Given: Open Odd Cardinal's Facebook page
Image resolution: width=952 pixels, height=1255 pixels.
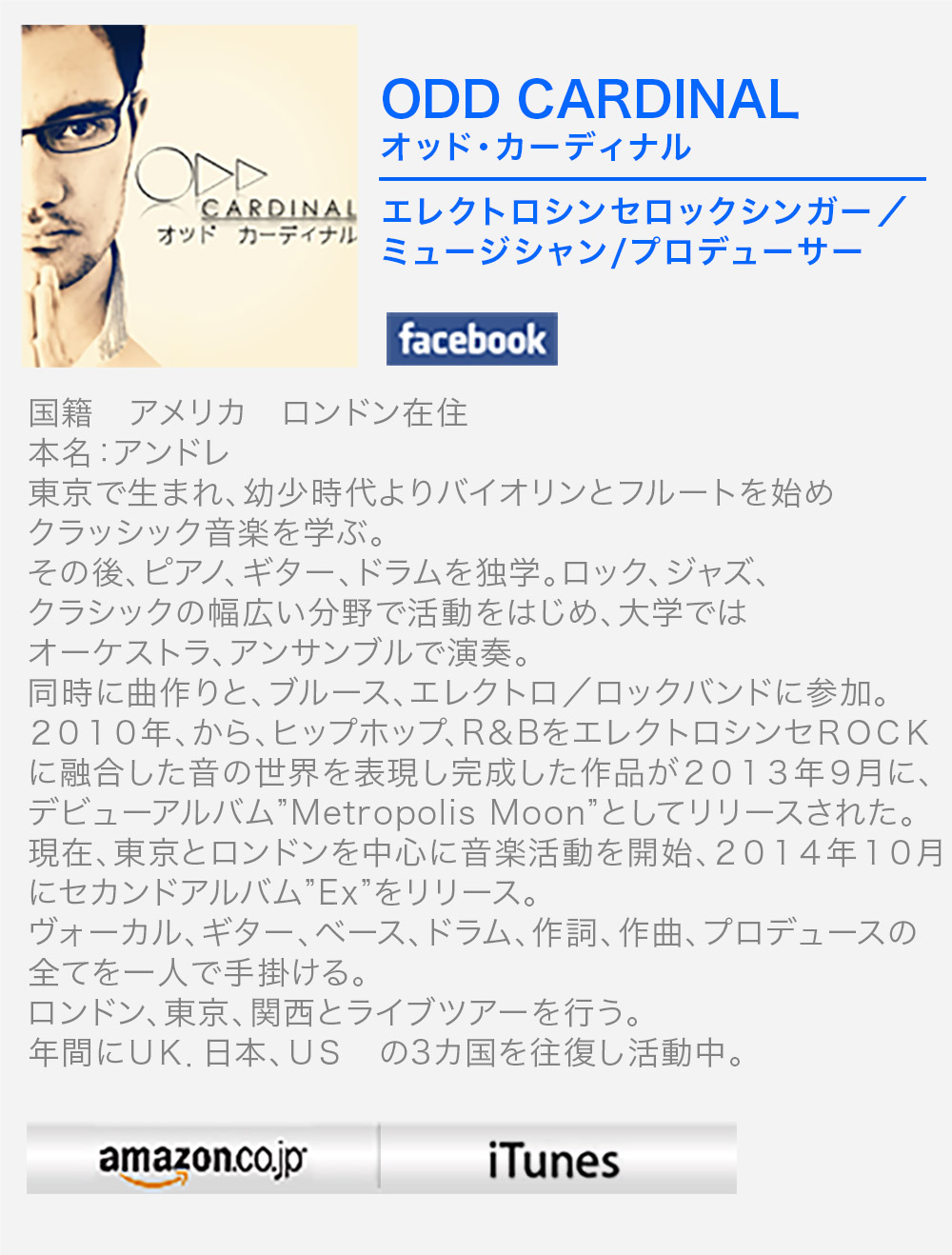Looking at the screenshot, I should coord(471,339).
